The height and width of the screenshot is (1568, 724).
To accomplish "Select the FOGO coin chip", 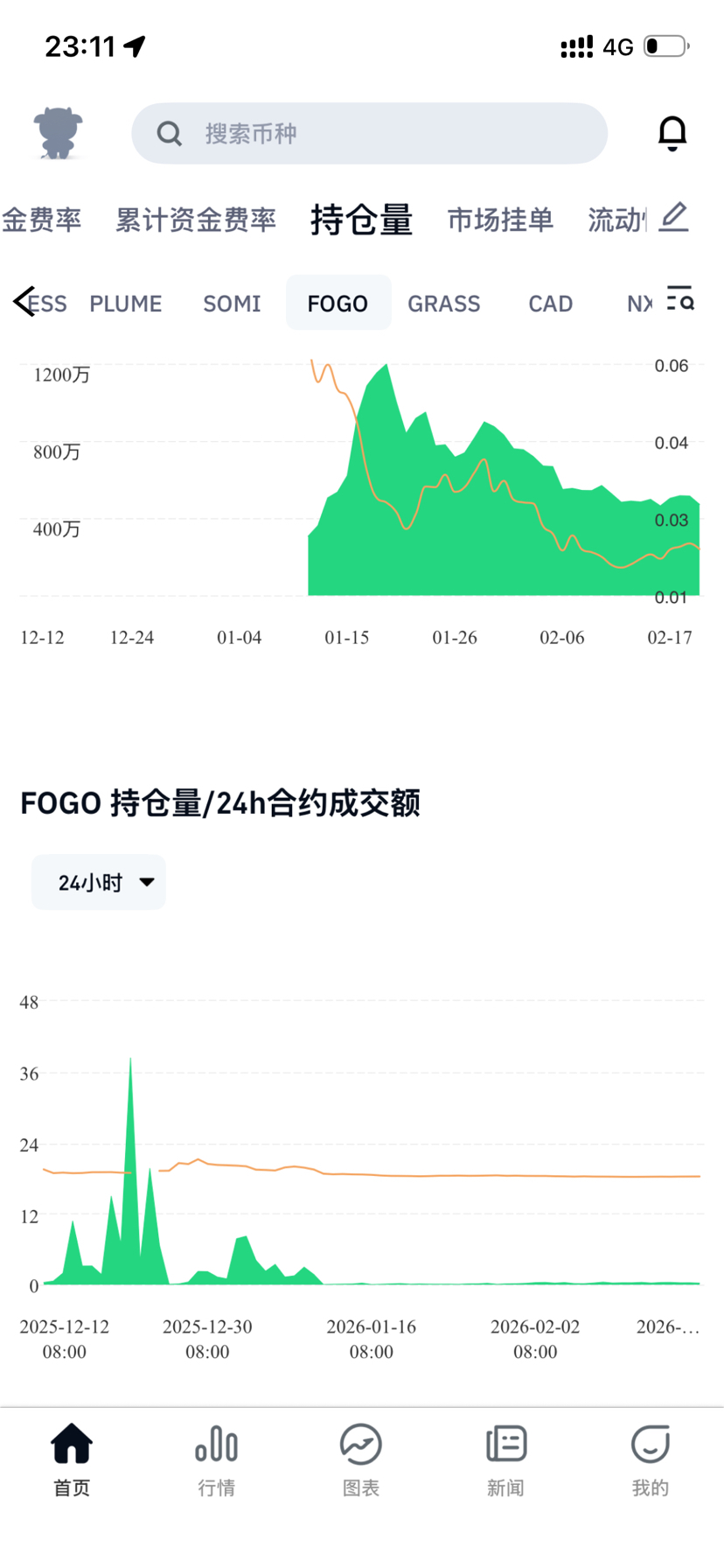I will [x=338, y=304].
